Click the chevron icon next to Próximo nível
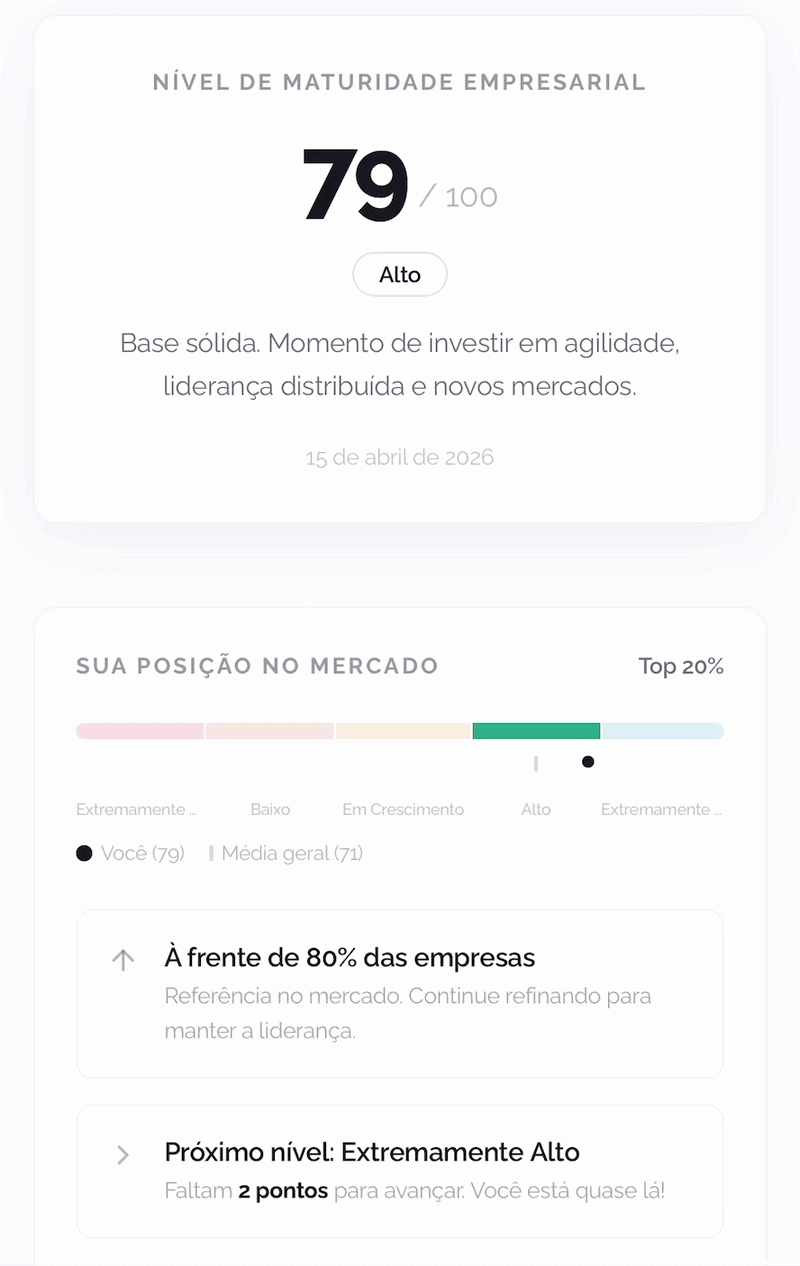 pos(121,1154)
